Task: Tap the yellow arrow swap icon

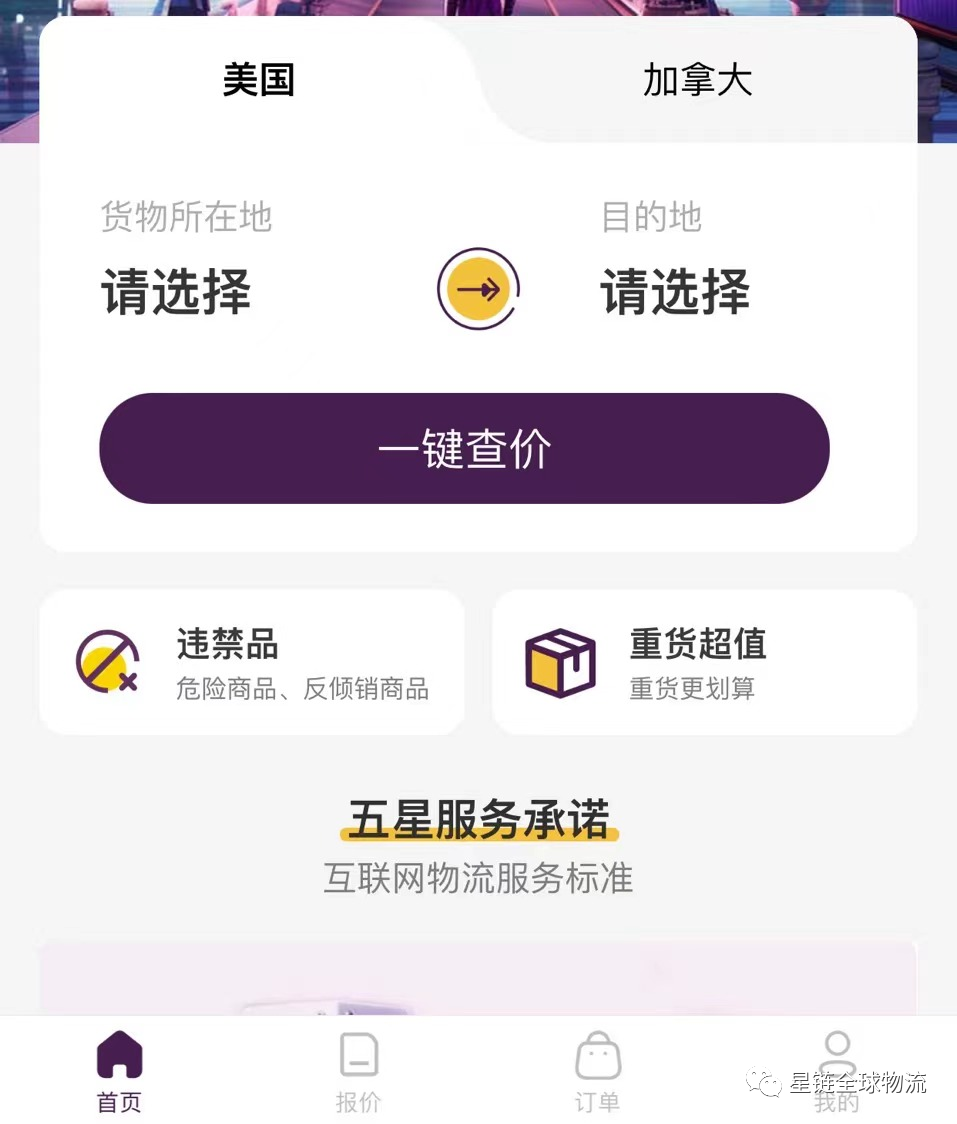Action: [x=478, y=290]
